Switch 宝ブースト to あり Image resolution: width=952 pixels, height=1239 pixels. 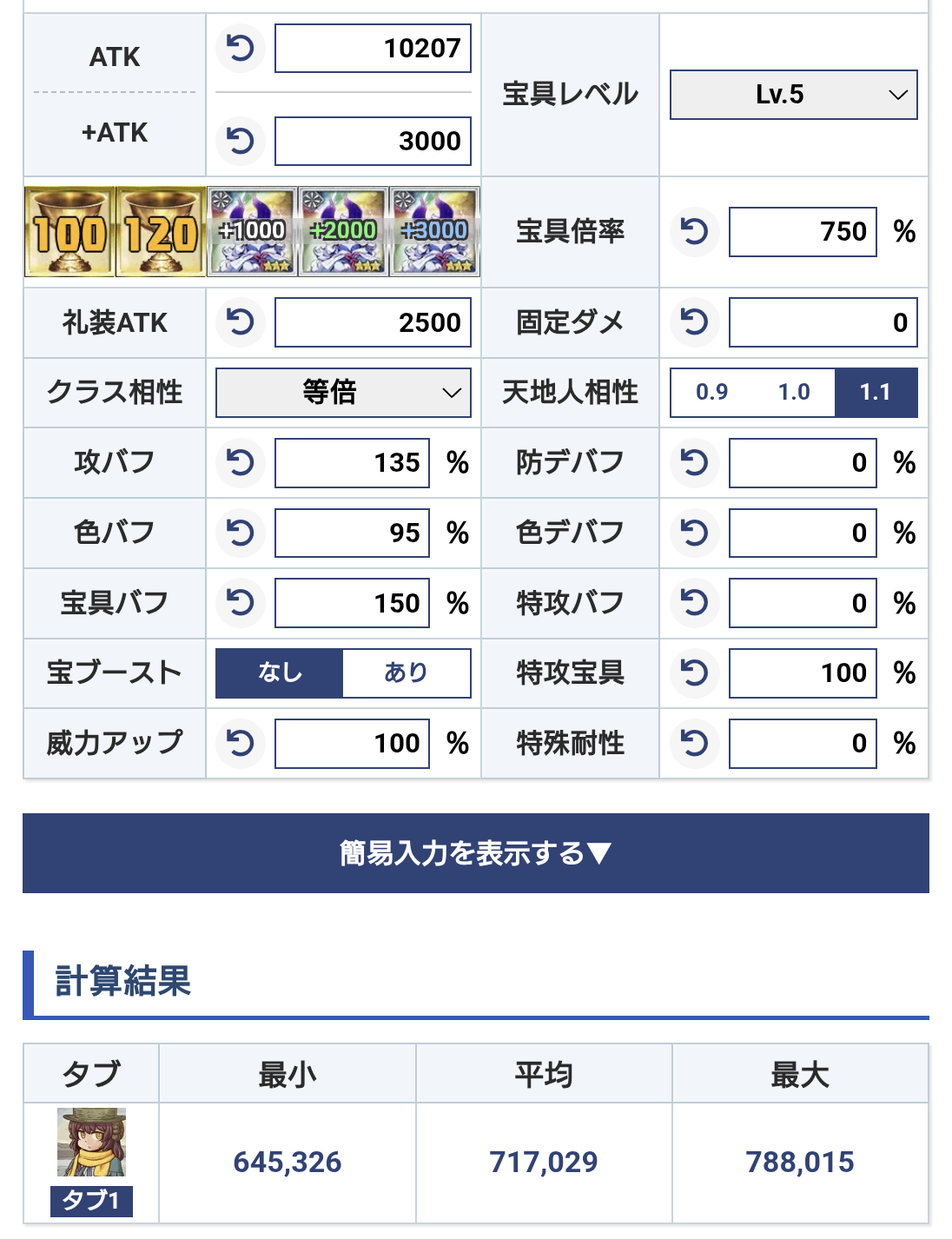(x=406, y=673)
